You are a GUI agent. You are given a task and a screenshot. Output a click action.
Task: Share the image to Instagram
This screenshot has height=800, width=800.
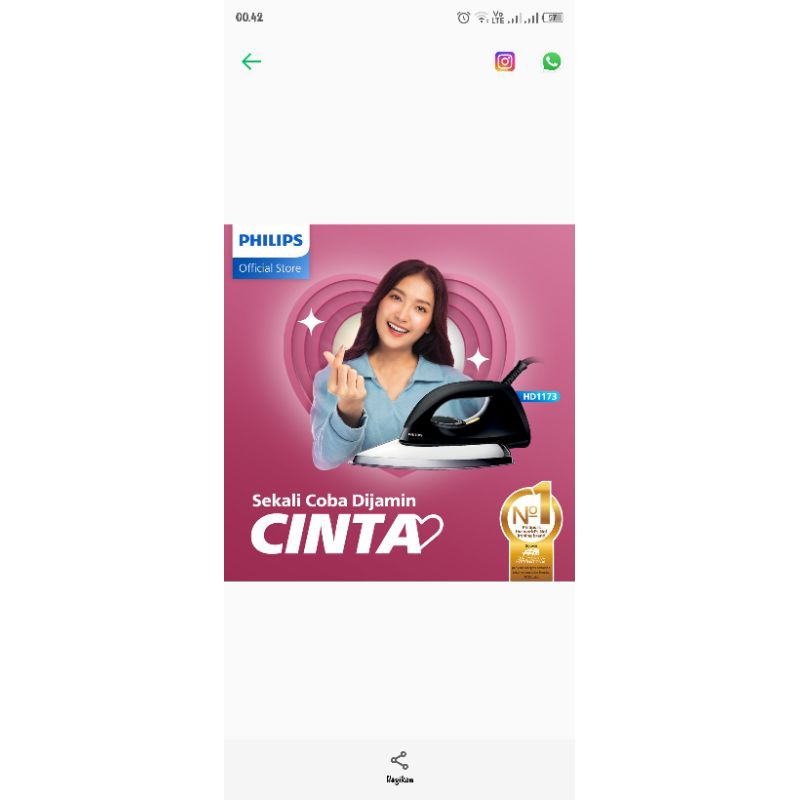[x=505, y=62]
